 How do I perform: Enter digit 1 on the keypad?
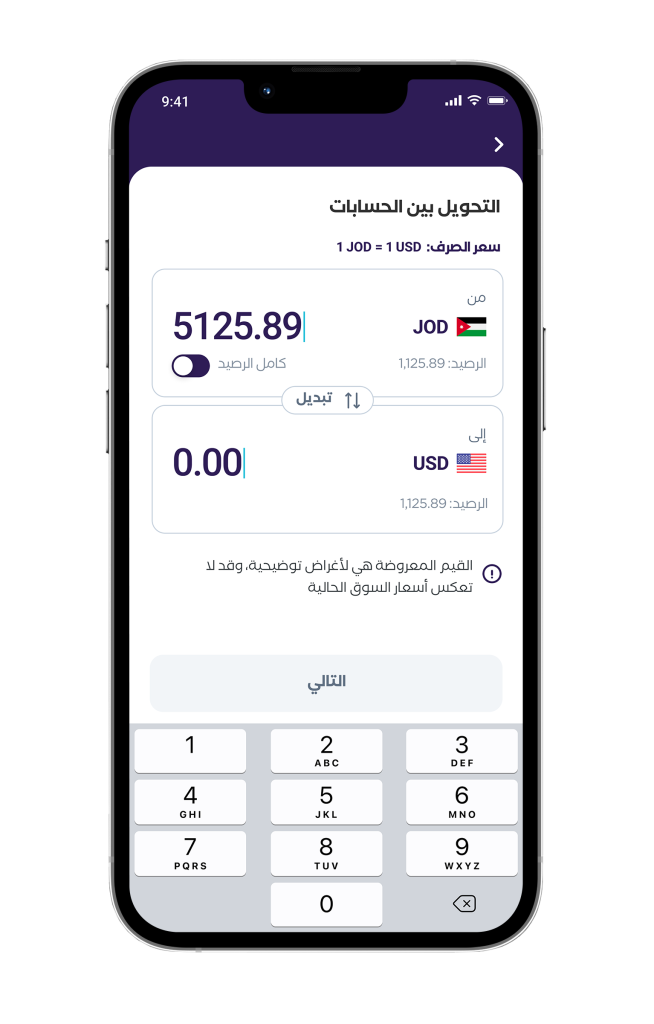(x=190, y=750)
